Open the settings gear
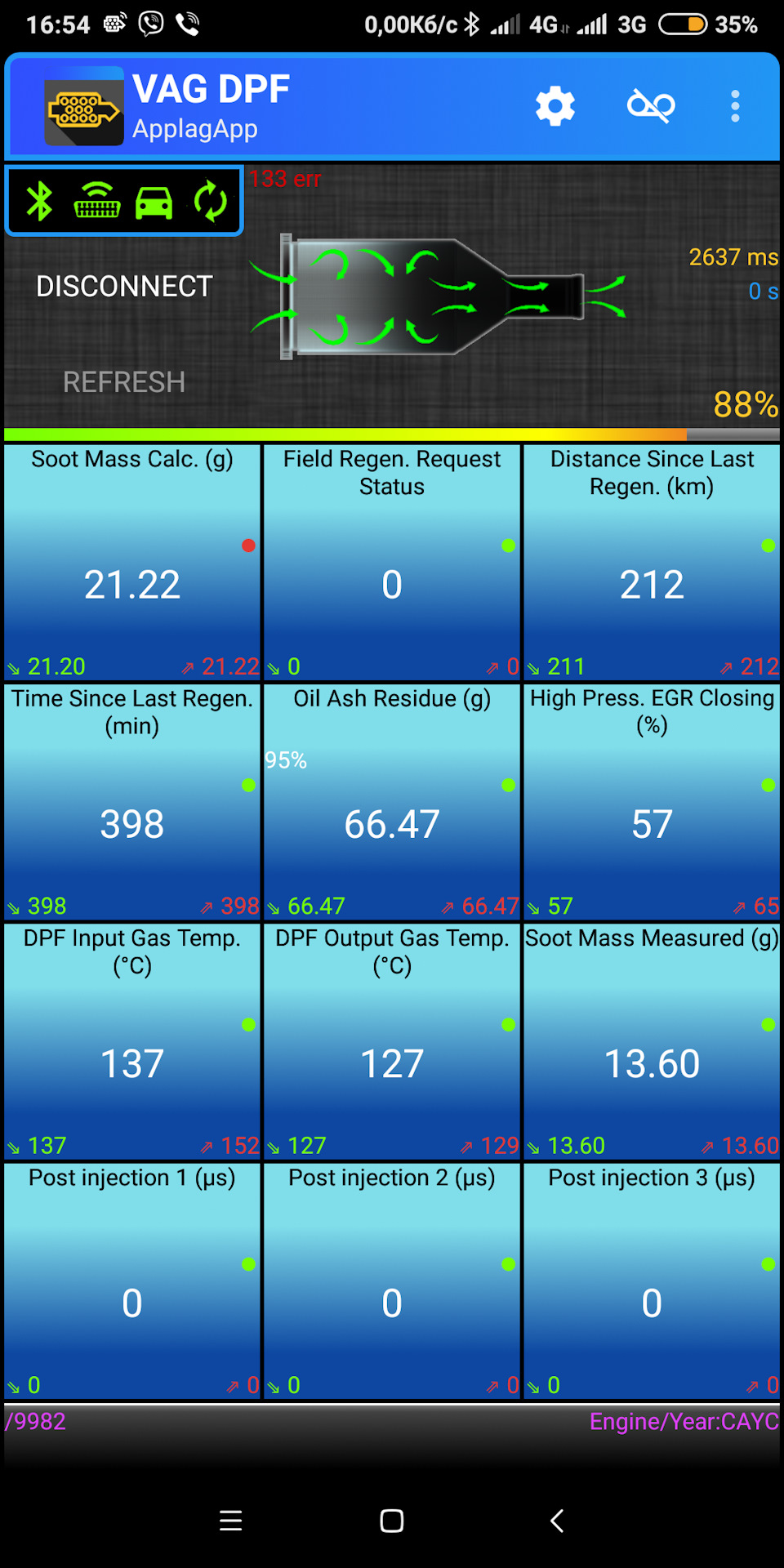Screen dimensions: 784x1568 [x=555, y=106]
